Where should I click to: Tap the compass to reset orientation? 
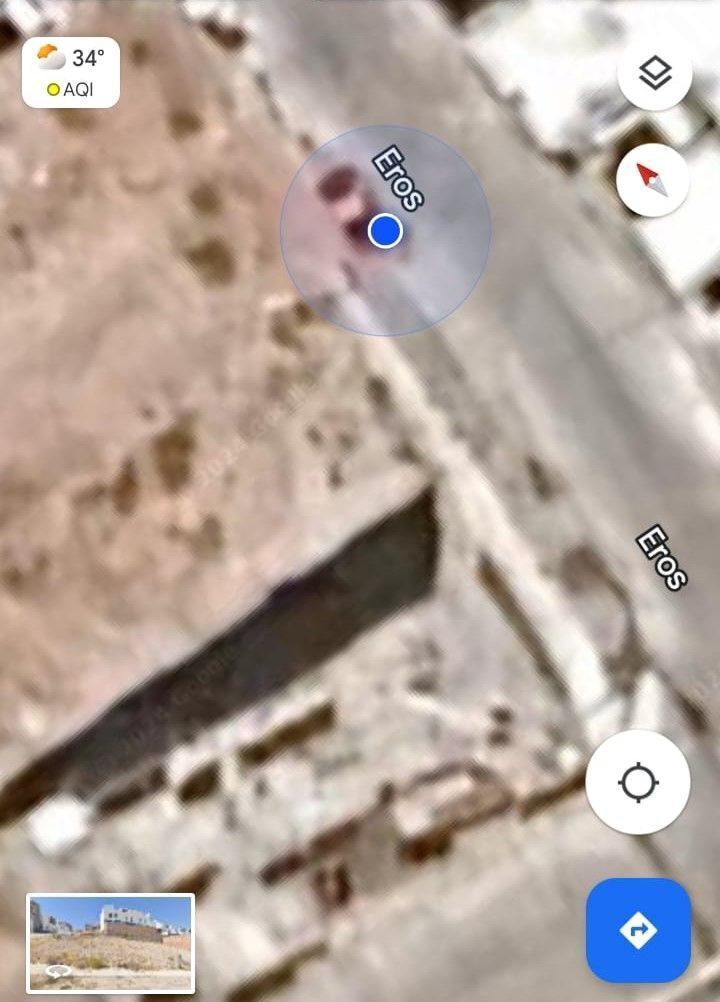point(652,181)
